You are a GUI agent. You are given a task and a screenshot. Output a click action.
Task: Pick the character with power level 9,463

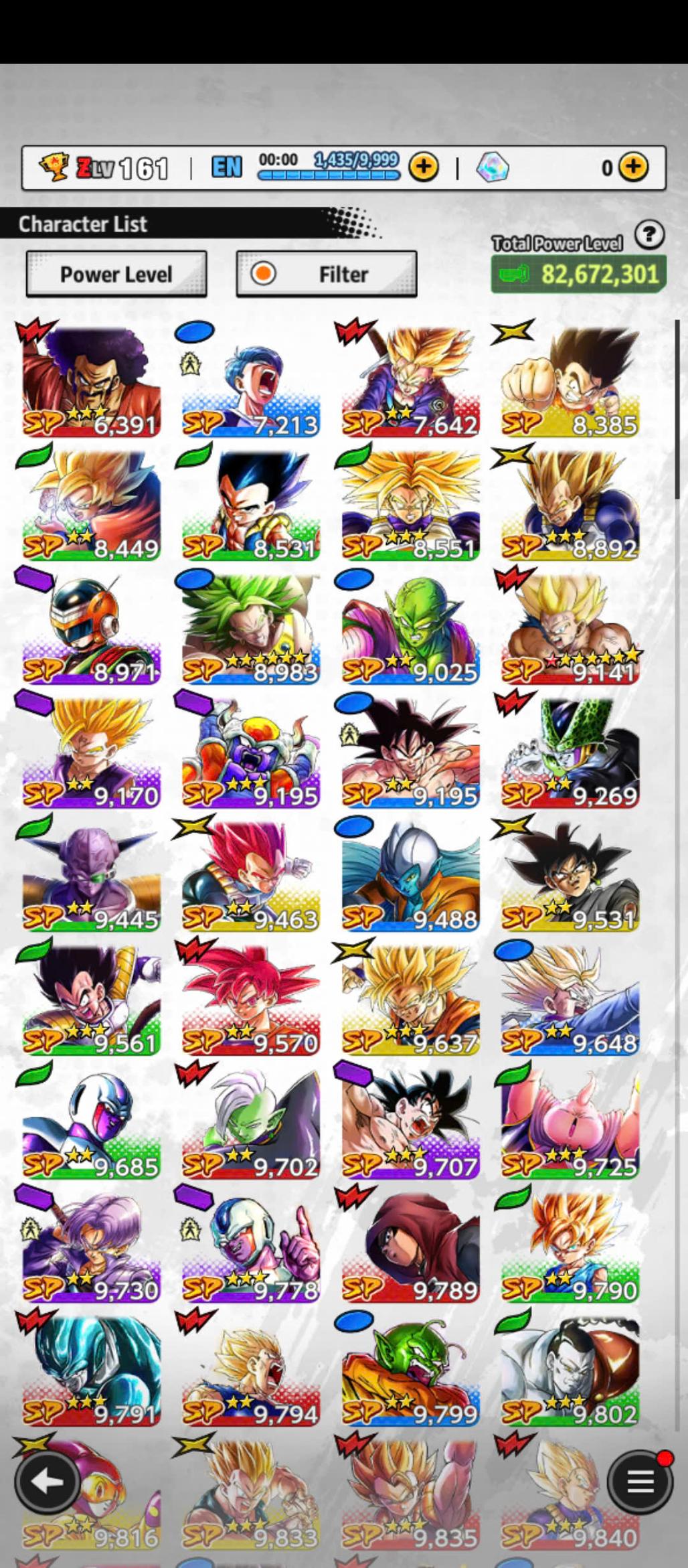click(250, 876)
